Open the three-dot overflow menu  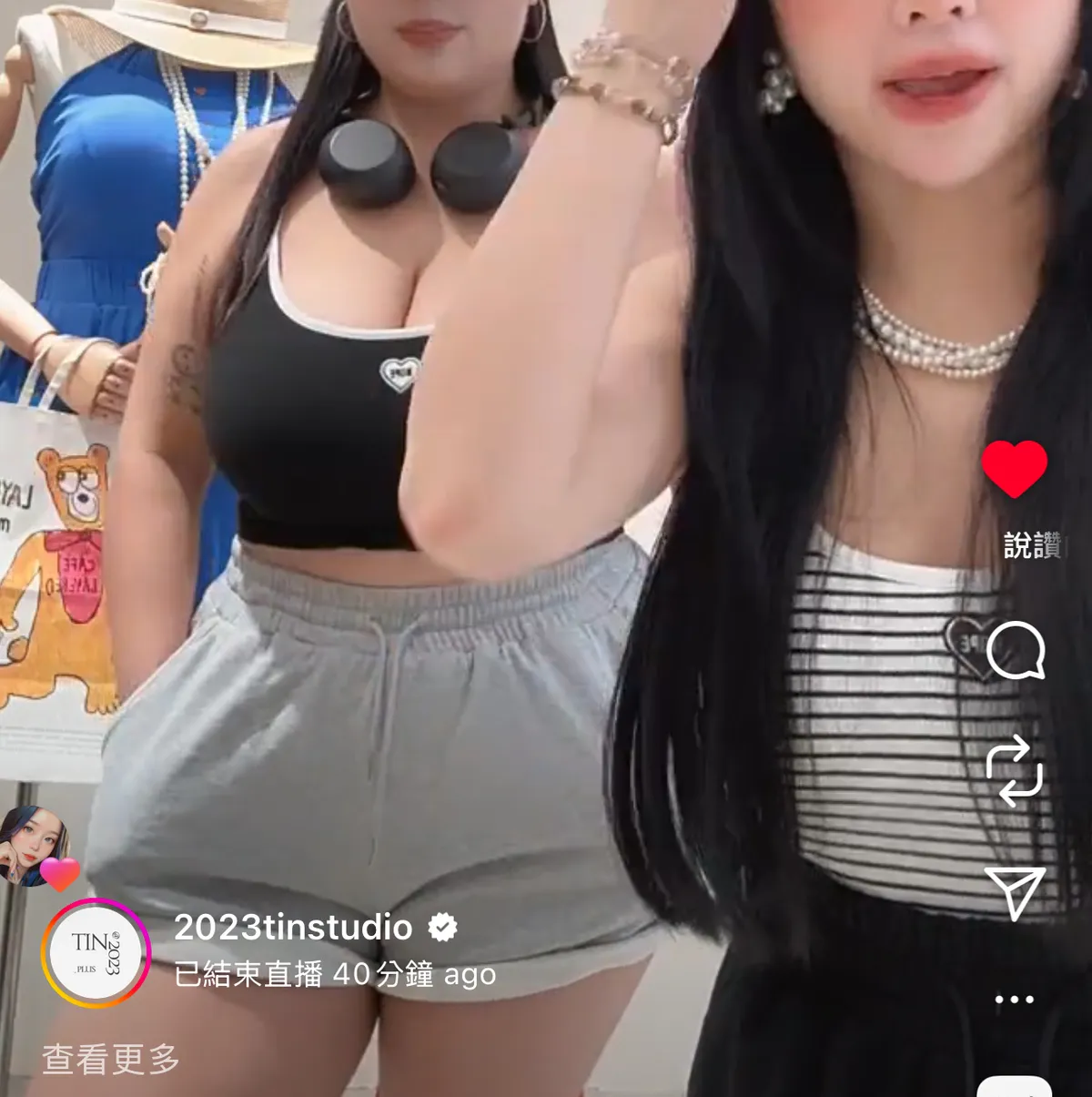pyautogui.click(x=1014, y=1000)
